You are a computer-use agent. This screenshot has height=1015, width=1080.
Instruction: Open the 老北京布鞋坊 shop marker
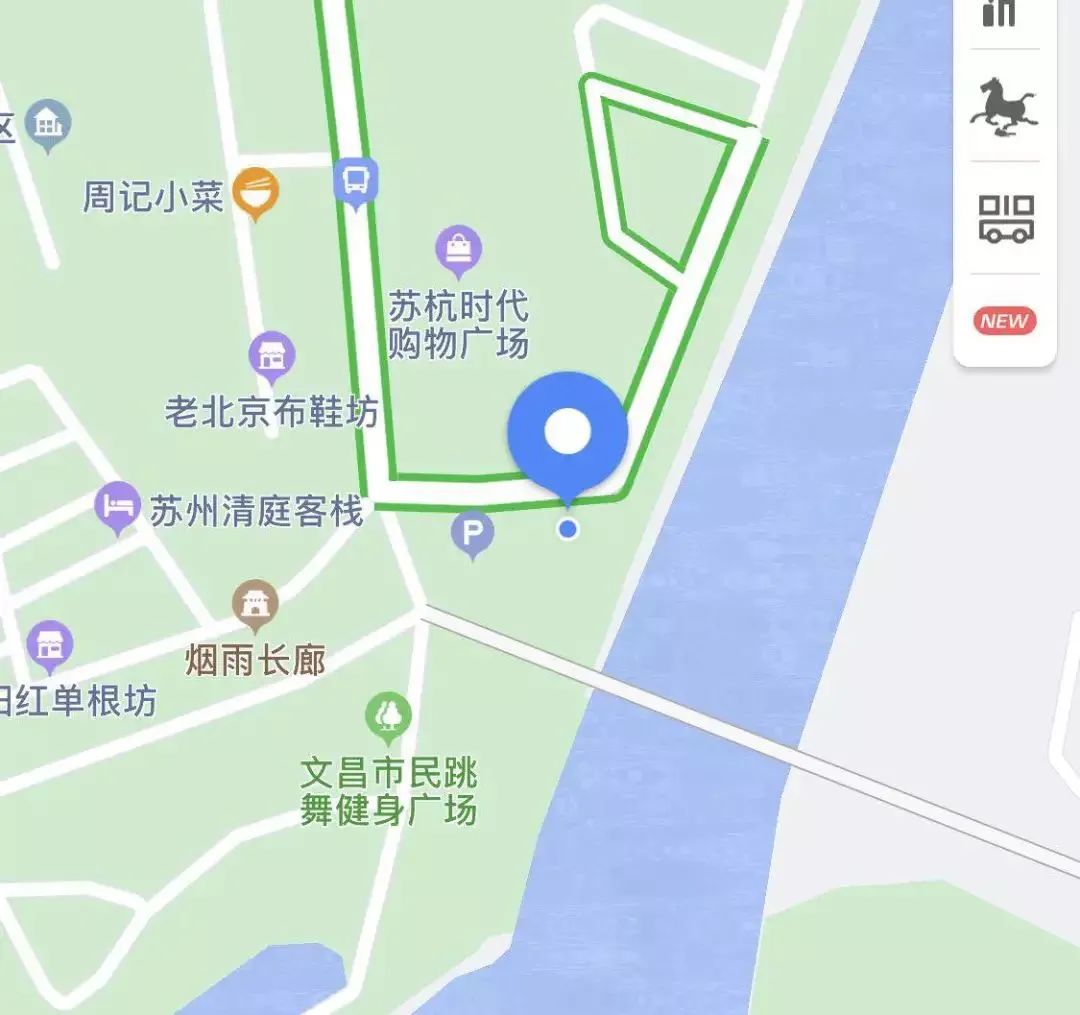272,355
